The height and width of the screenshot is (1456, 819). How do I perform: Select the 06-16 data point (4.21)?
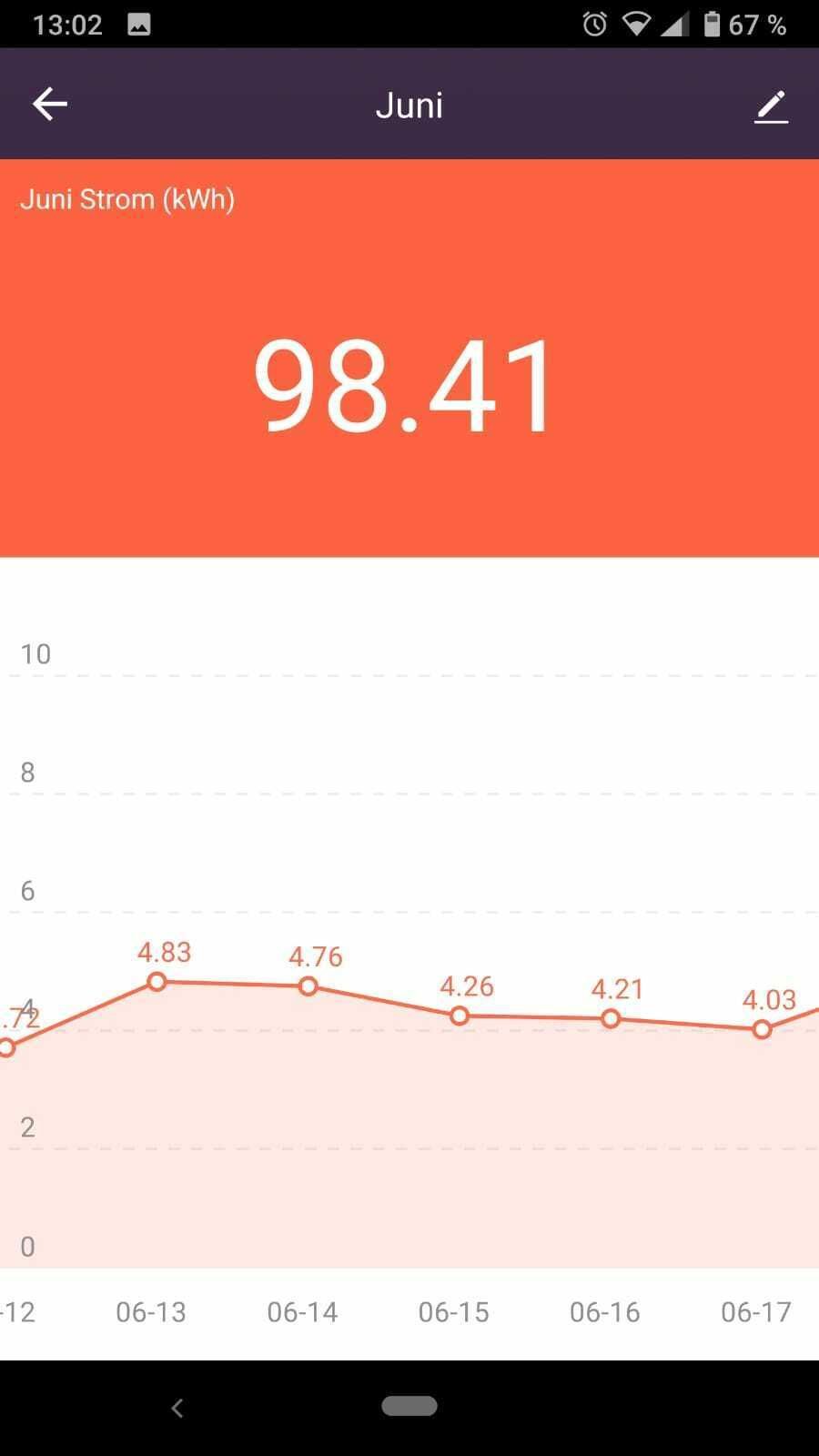click(611, 1019)
